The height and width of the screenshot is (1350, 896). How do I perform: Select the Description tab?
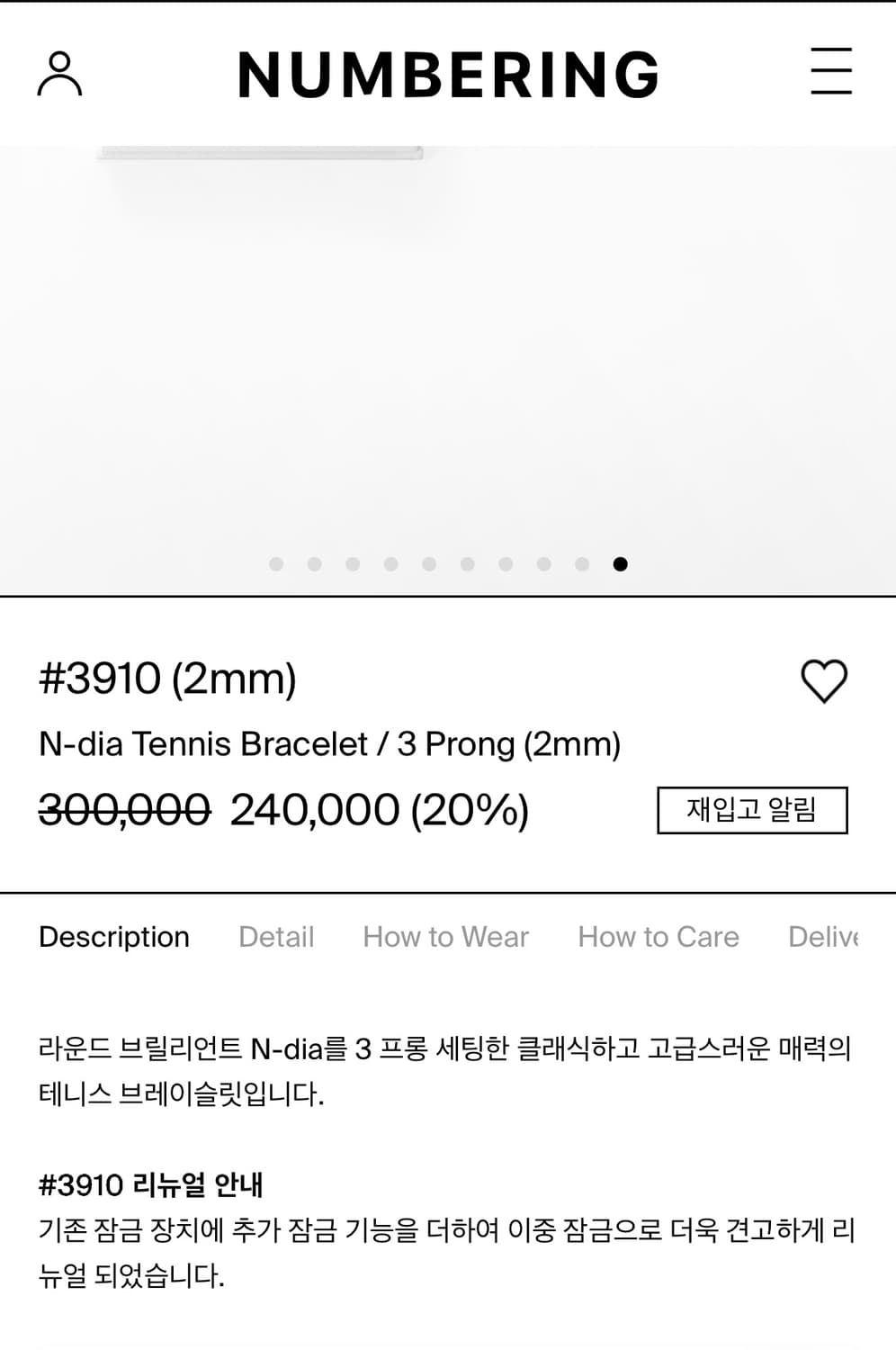coord(113,937)
